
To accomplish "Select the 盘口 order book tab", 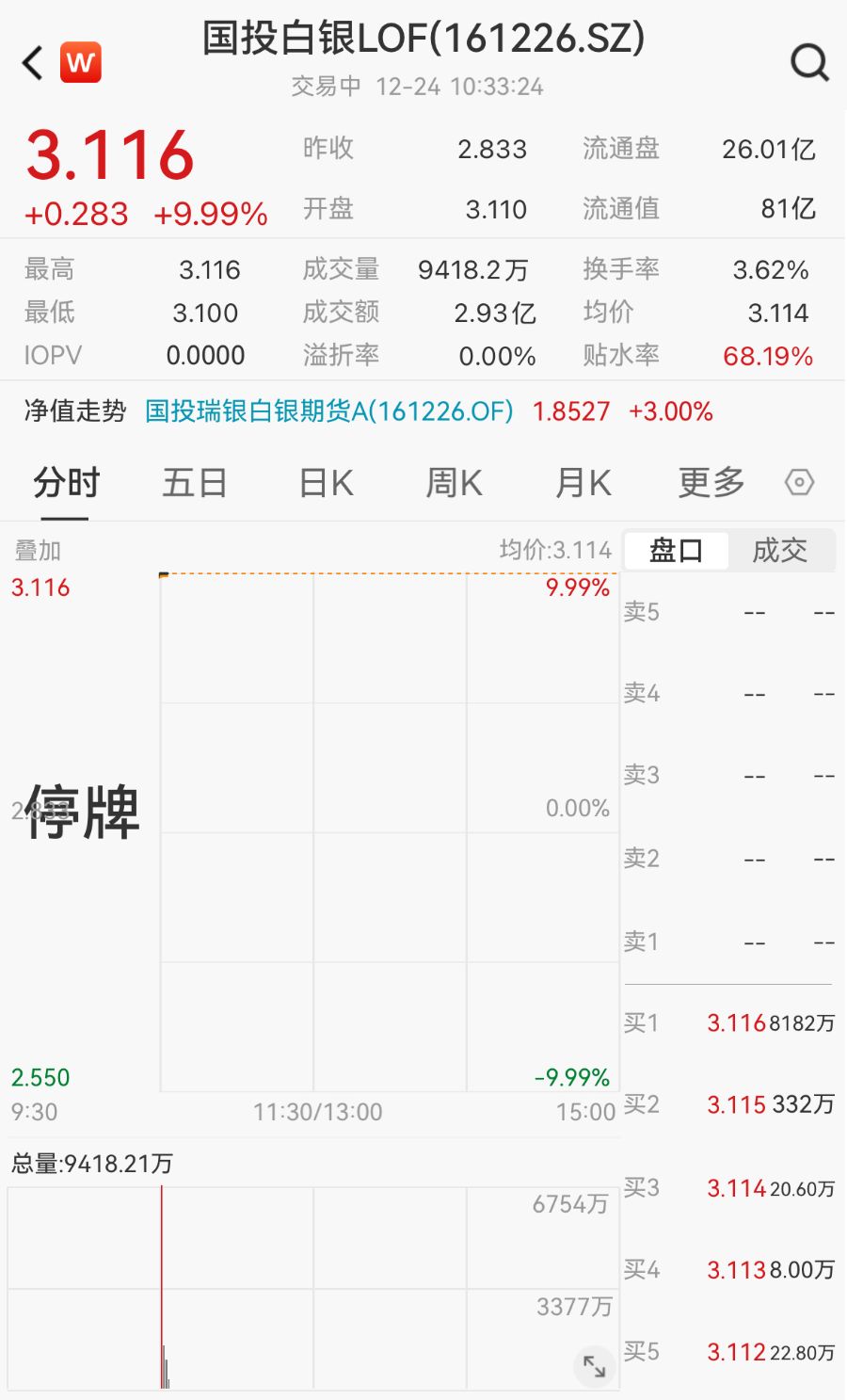I will tap(676, 551).
